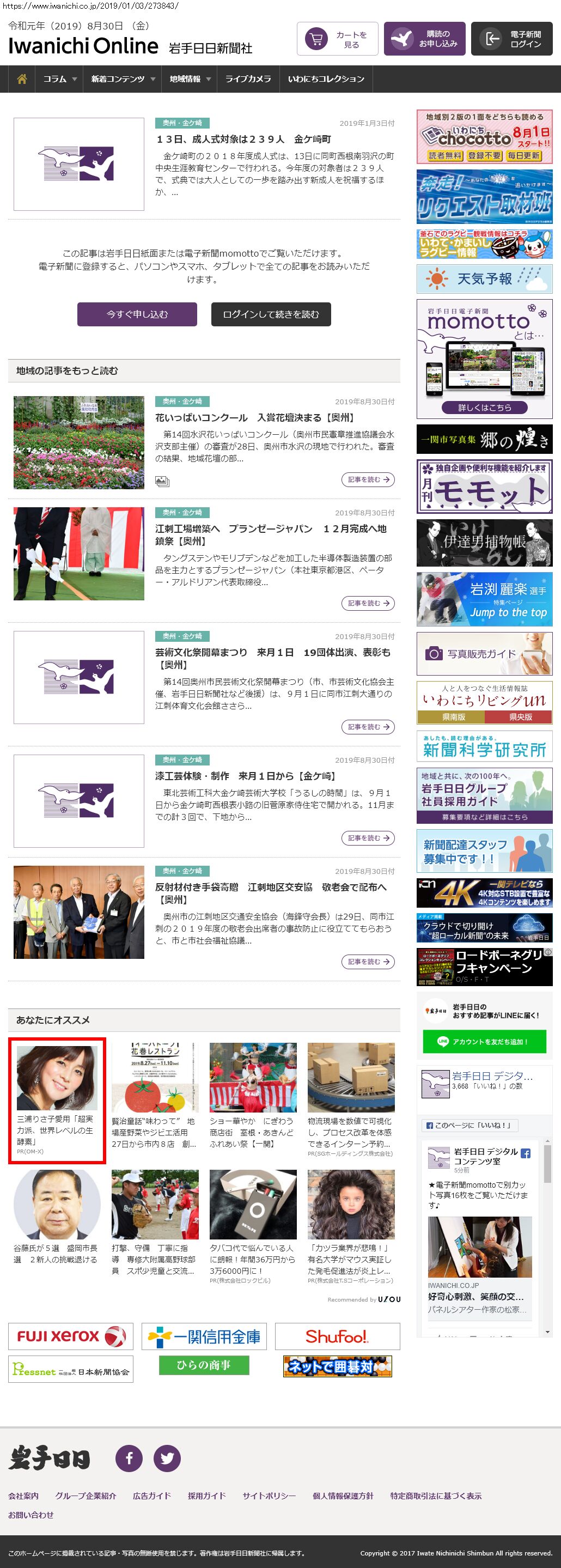
Task: Visit the Facebook page from footer
Action: point(129,1458)
